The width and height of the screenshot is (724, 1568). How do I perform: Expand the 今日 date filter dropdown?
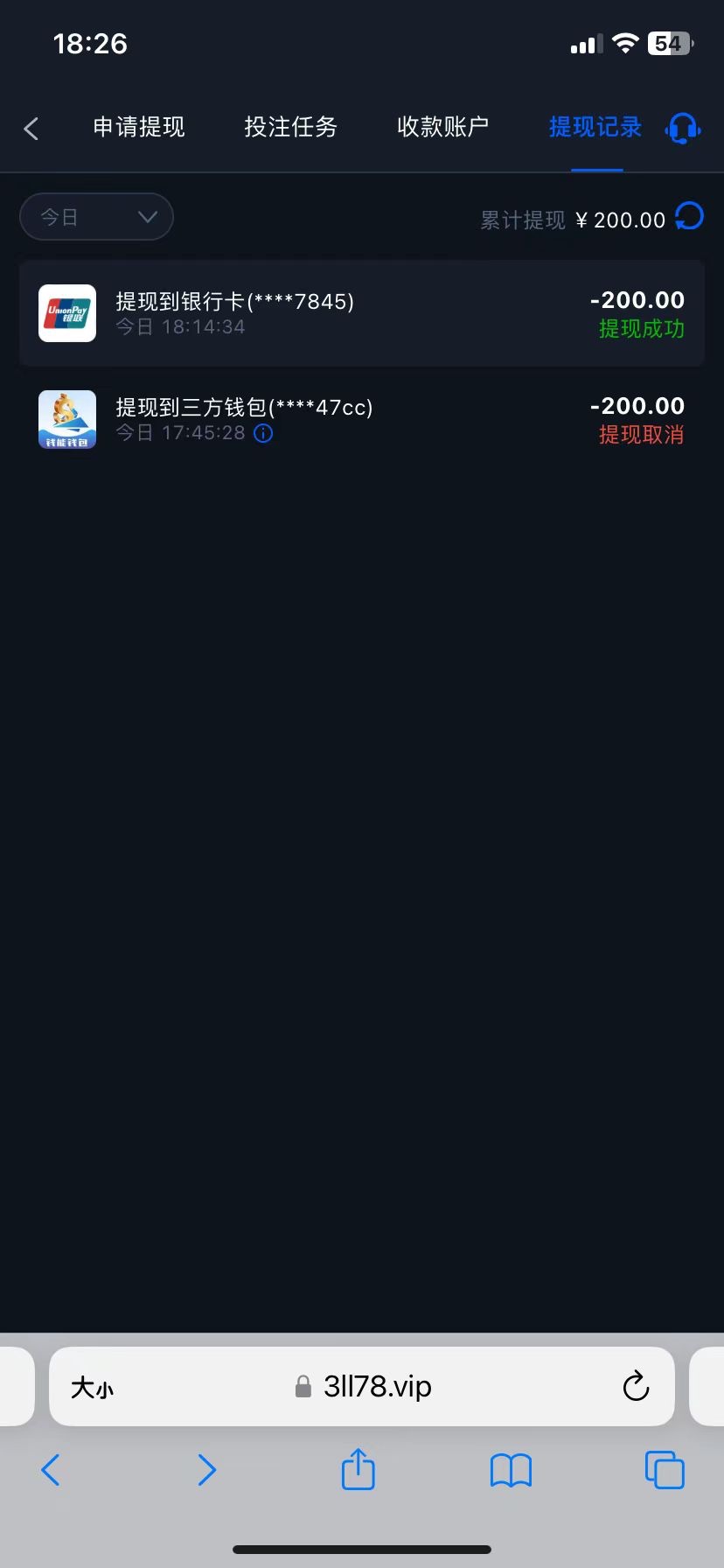[96, 217]
